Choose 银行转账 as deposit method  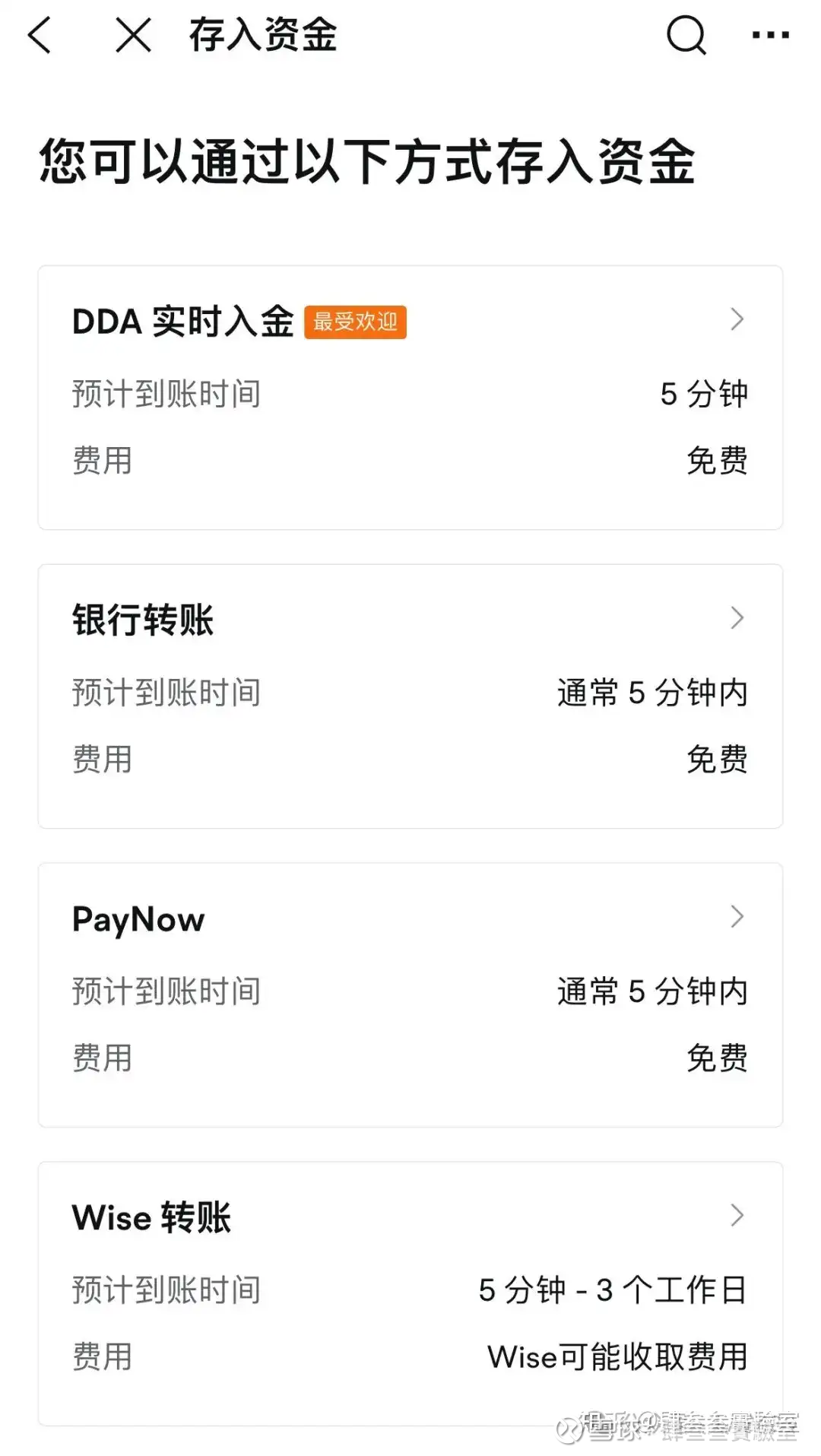click(x=144, y=618)
